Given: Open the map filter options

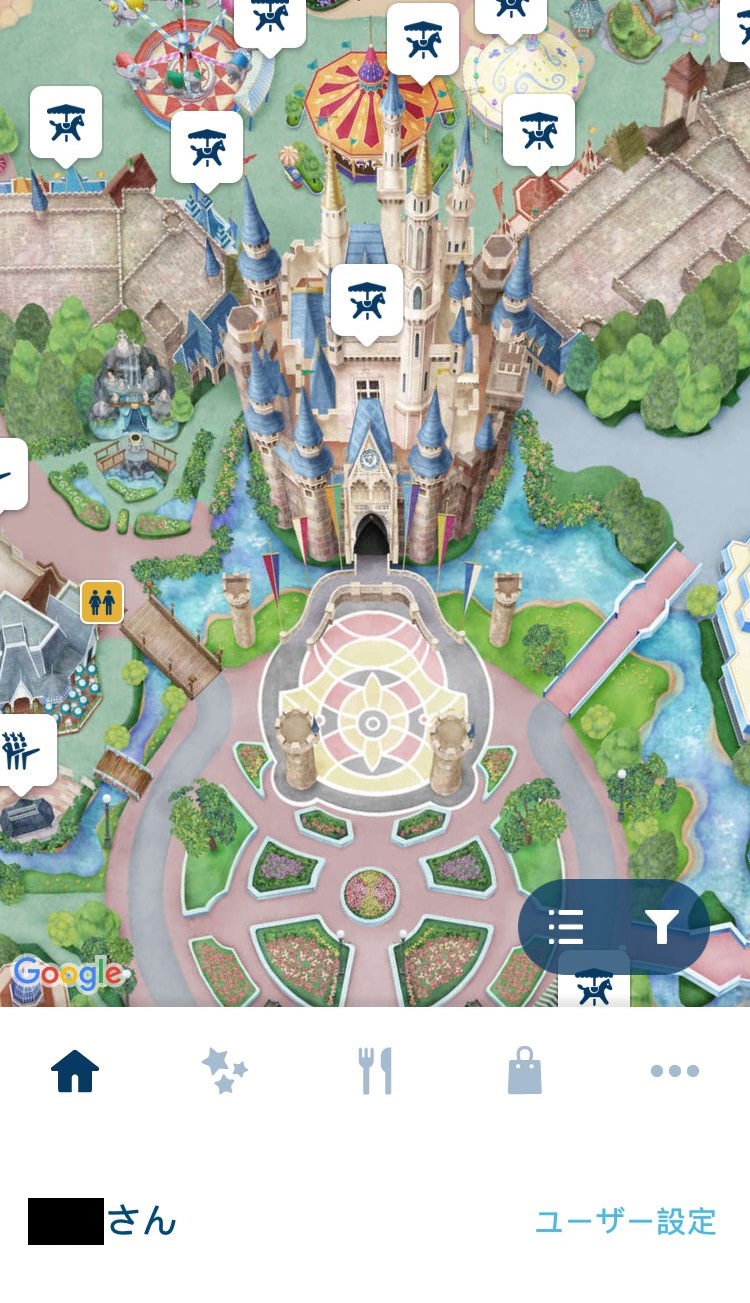Looking at the screenshot, I should click(662, 928).
